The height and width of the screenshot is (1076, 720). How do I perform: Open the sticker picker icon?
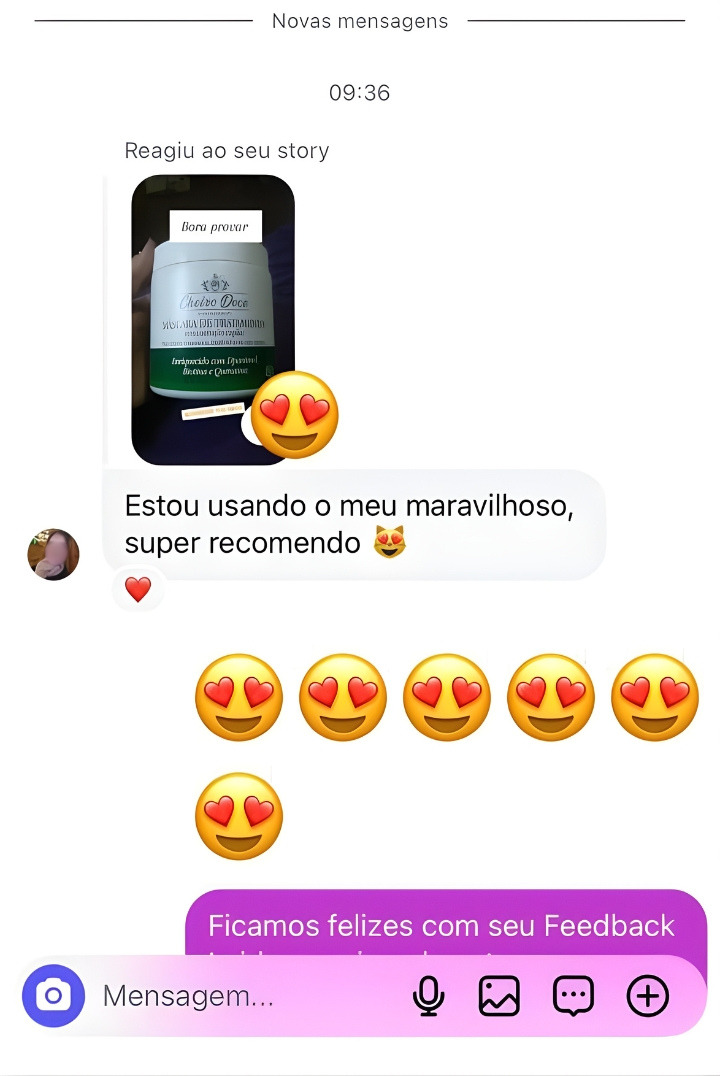point(572,995)
